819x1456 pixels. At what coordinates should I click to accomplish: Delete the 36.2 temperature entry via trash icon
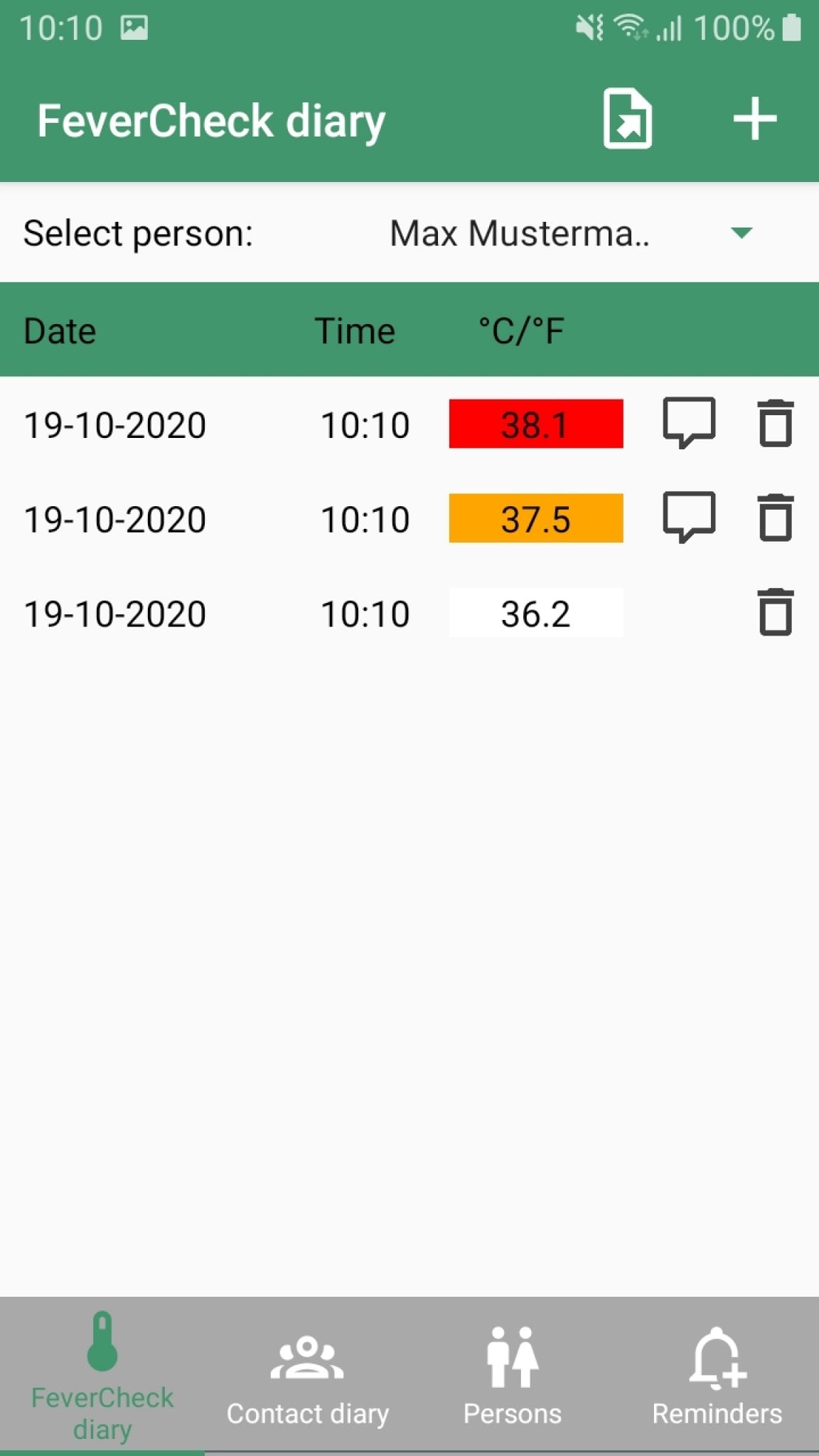click(x=774, y=613)
